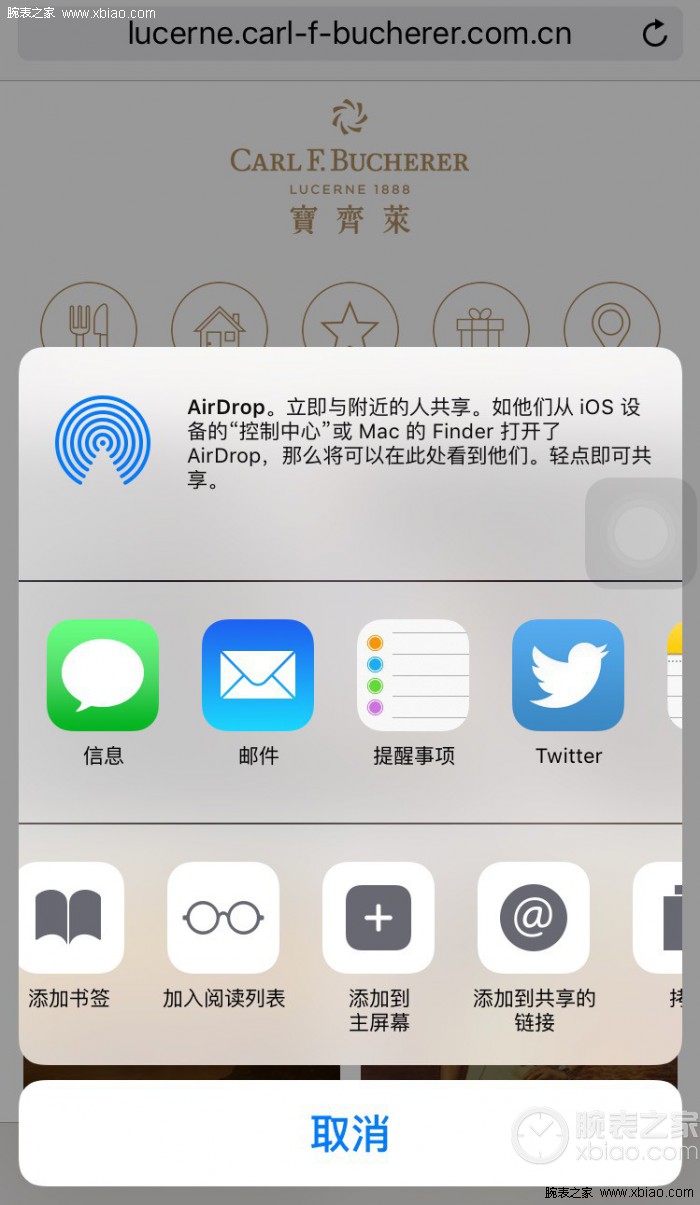Reload the page with the refresh icon
Image resolution: width=700 pixels, height=1205 pixels.
tap(655, 34)
